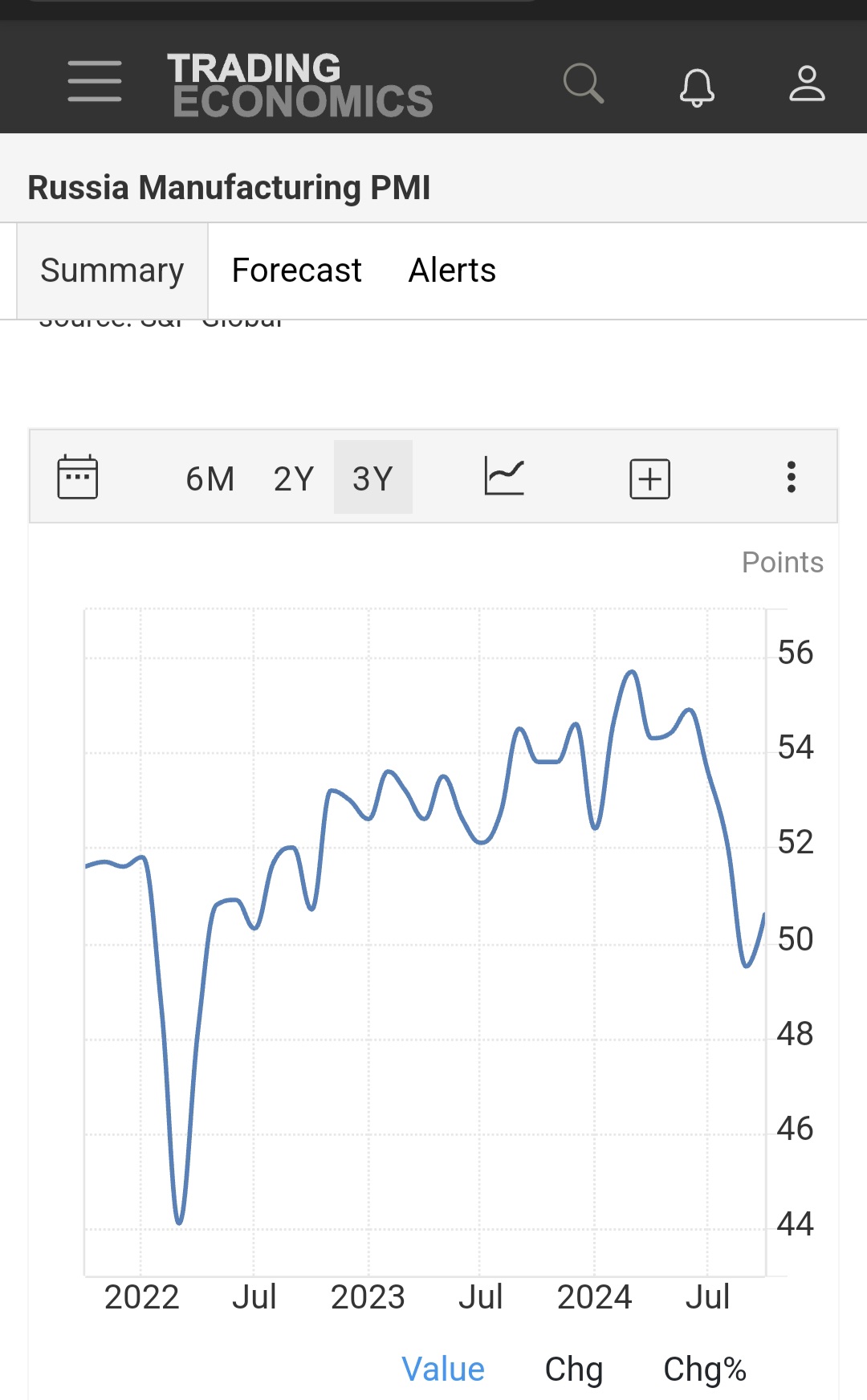This screenshot has width=867, height=1400.
Task: Open the notifications bell
Action: (697, 87)
